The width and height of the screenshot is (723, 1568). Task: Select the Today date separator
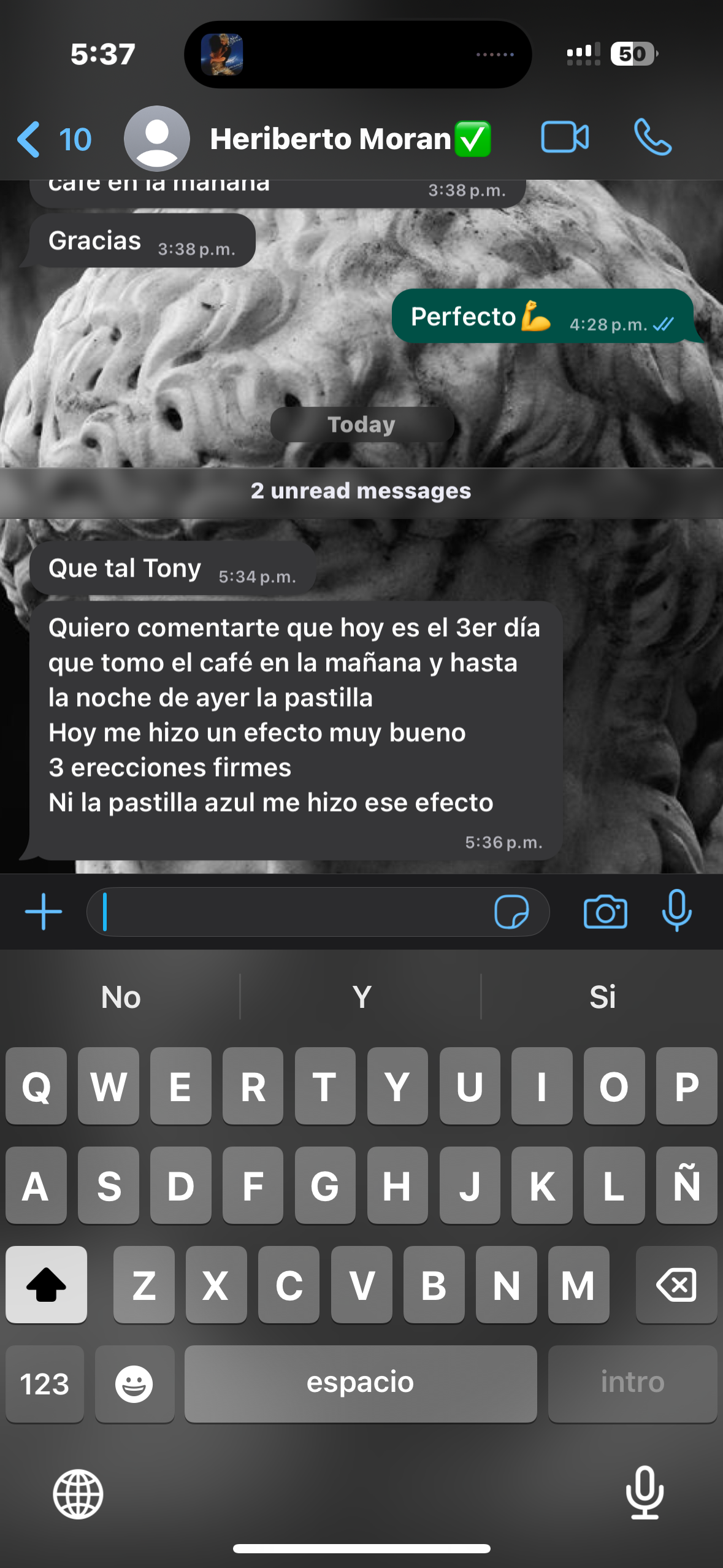point(361,424)
